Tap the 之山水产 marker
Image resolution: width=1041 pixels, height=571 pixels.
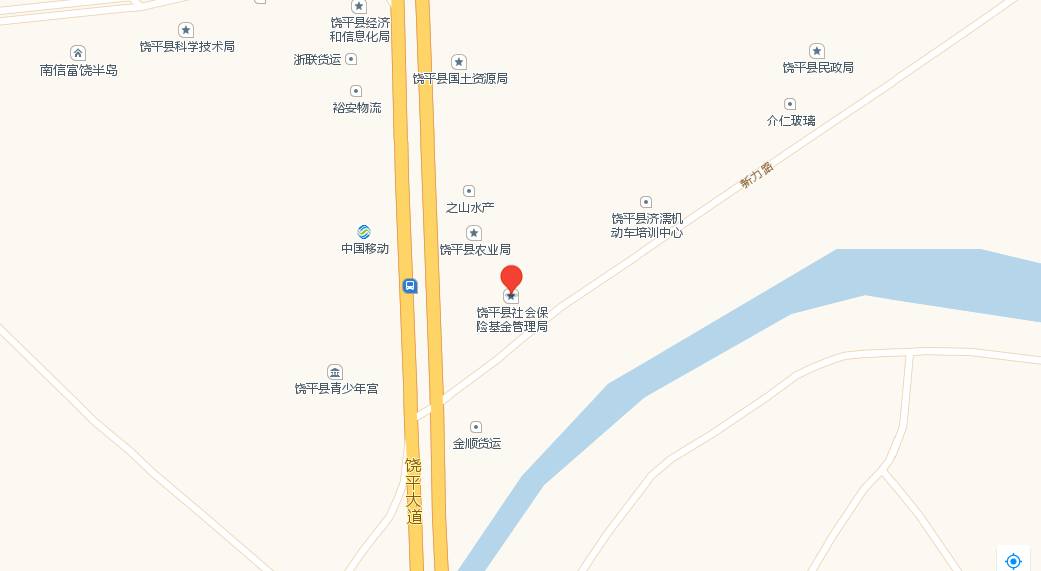coord(469,191)
